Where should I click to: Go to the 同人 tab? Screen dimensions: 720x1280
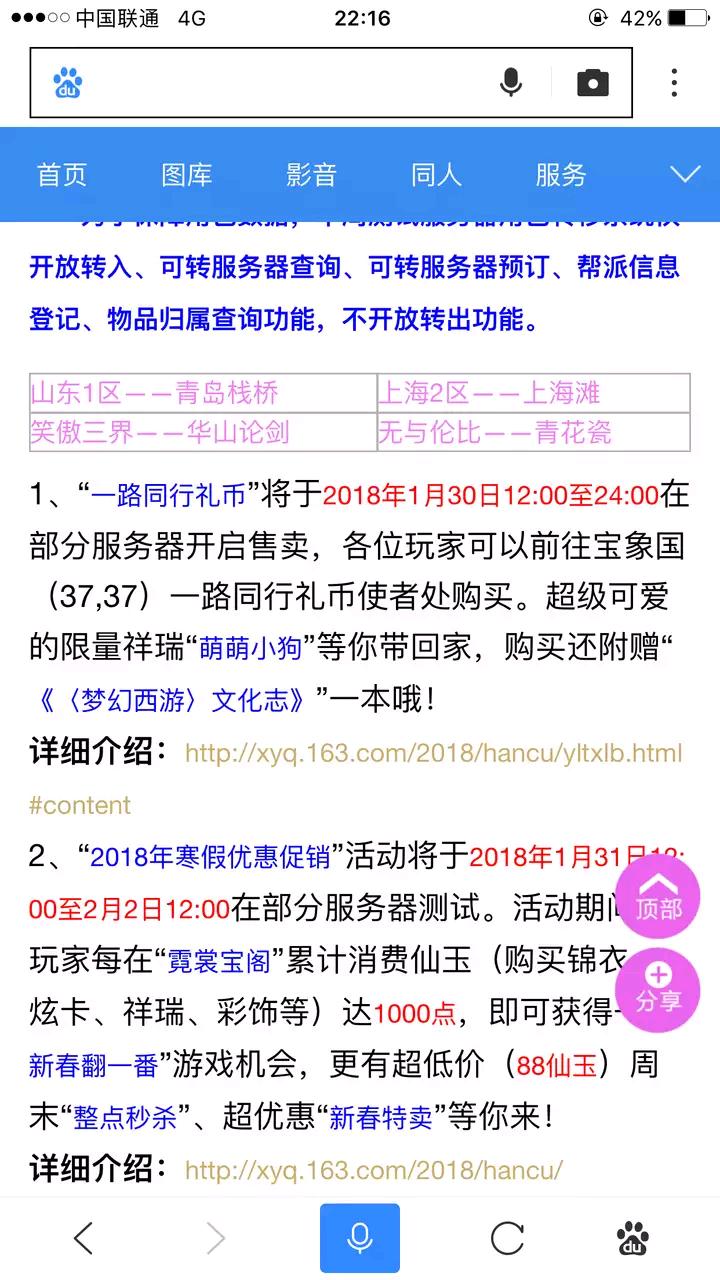[436, 175]
